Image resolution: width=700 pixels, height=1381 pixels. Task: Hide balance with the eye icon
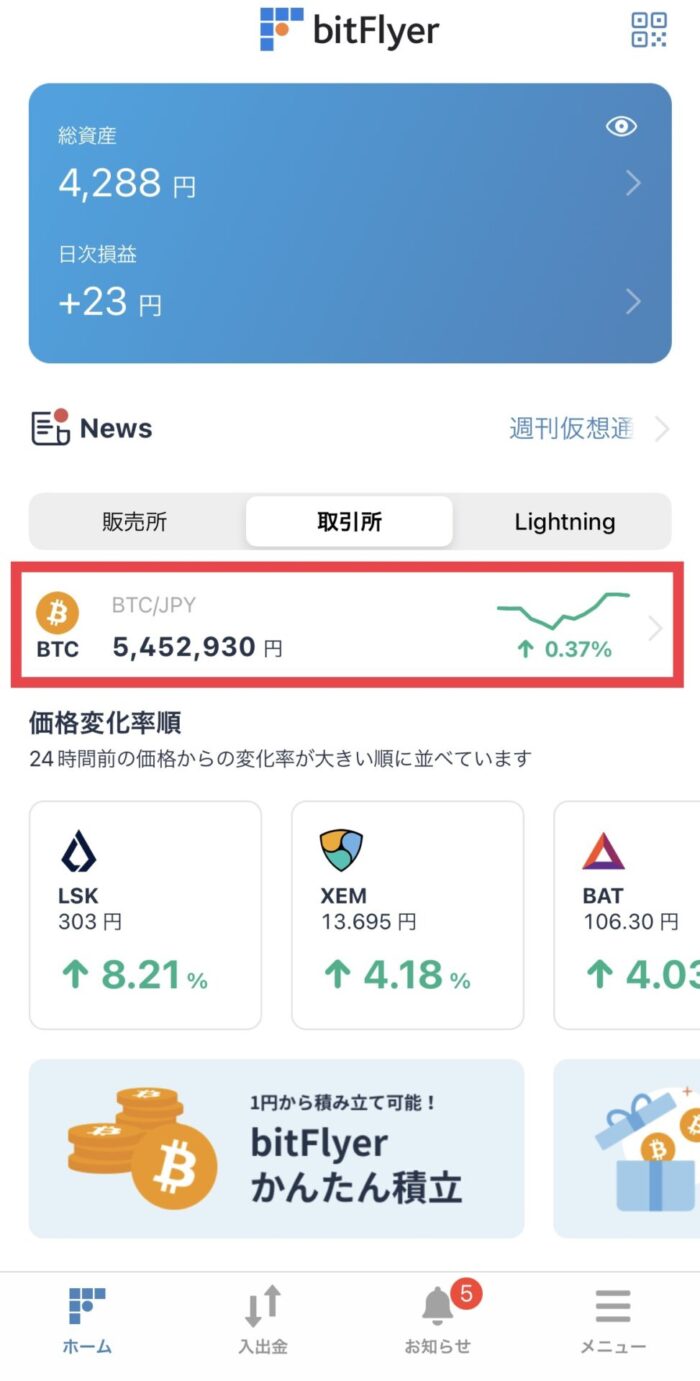click(x=622, y=126)
